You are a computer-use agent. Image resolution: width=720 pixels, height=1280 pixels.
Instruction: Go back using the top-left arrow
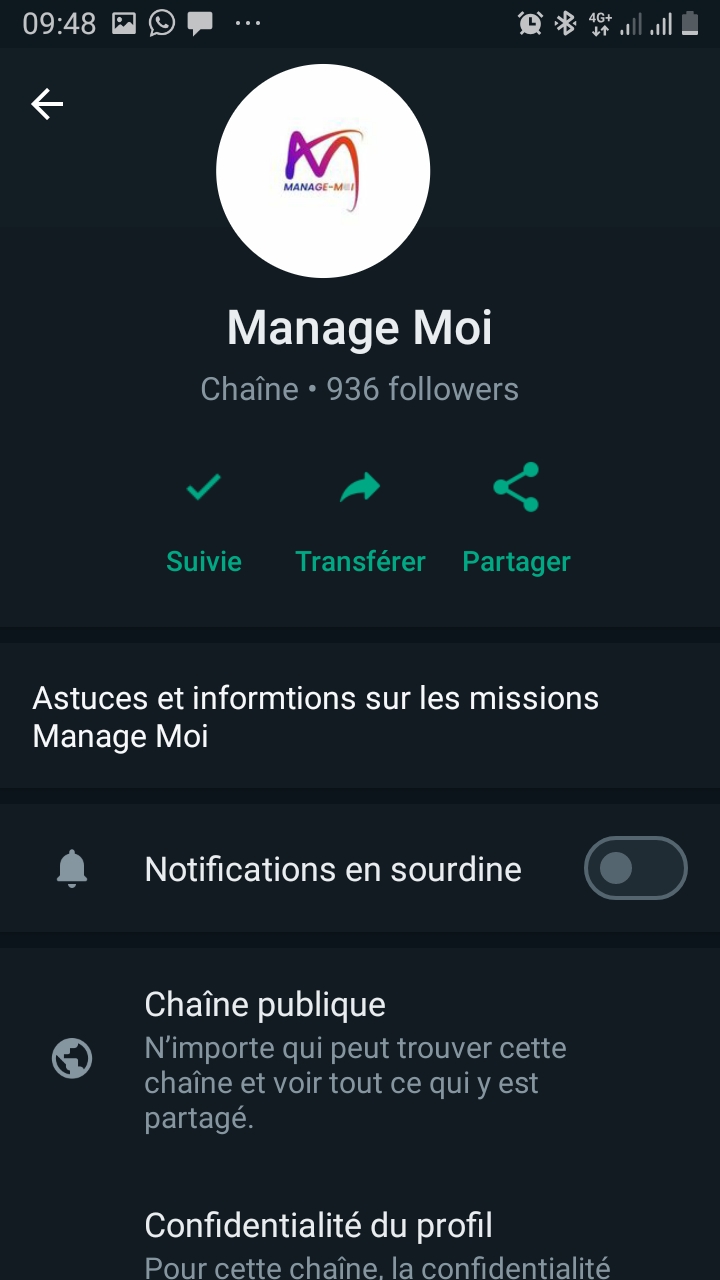[47, 103]
